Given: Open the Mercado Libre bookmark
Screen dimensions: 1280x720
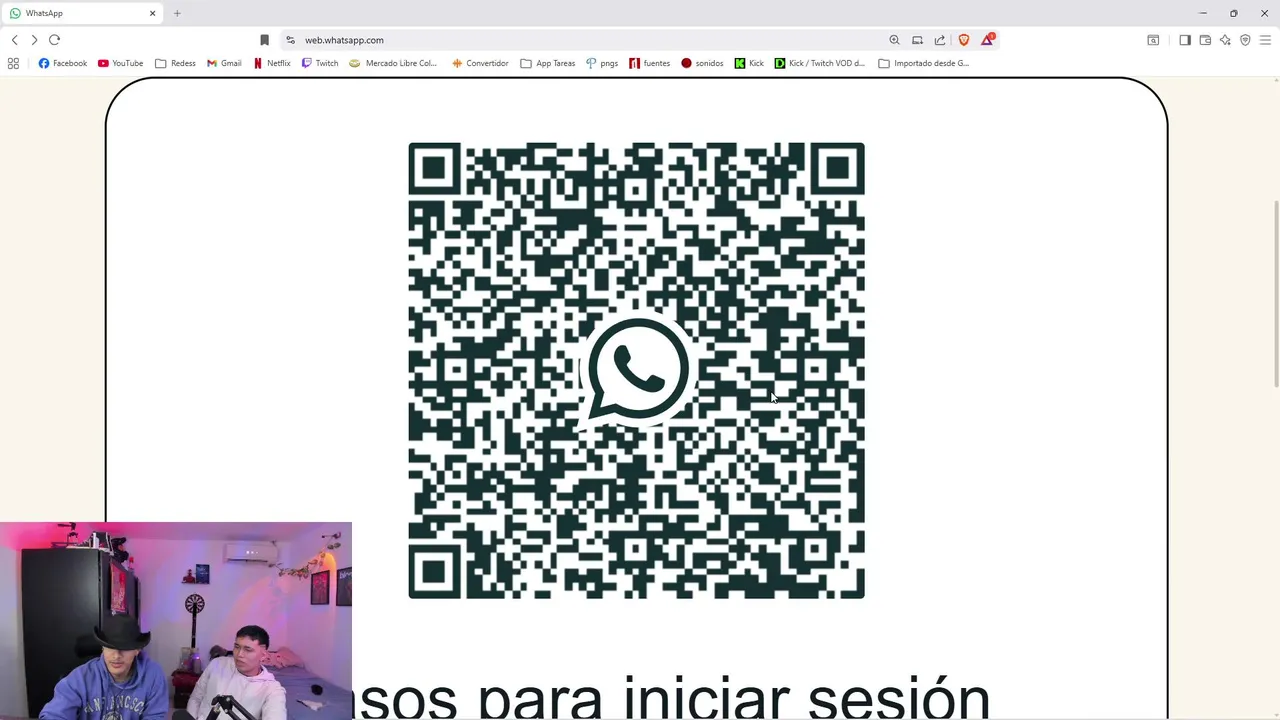Looking at the screenshot, I should 393,63.
